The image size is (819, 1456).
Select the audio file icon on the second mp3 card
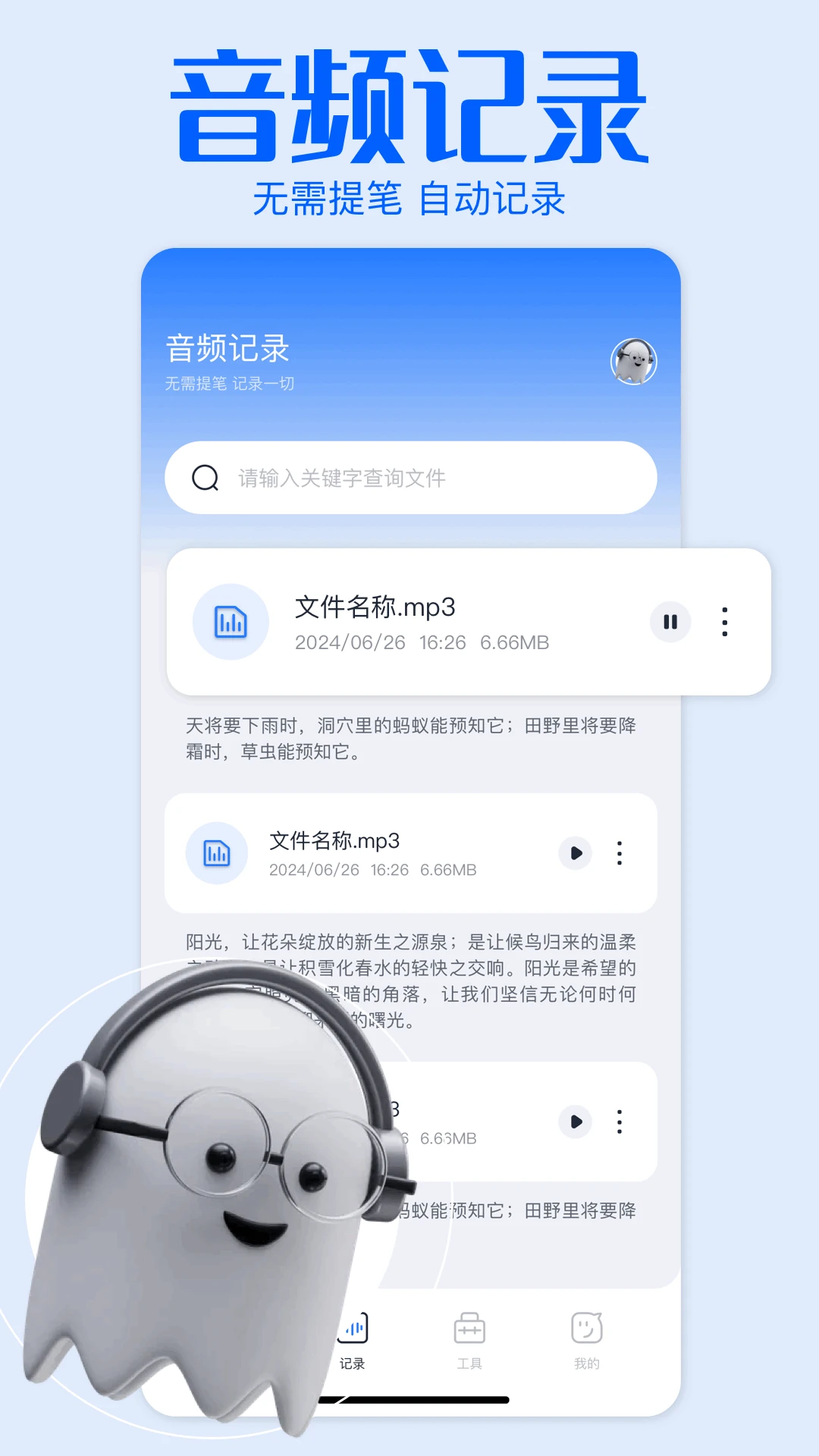click(216, 852)
